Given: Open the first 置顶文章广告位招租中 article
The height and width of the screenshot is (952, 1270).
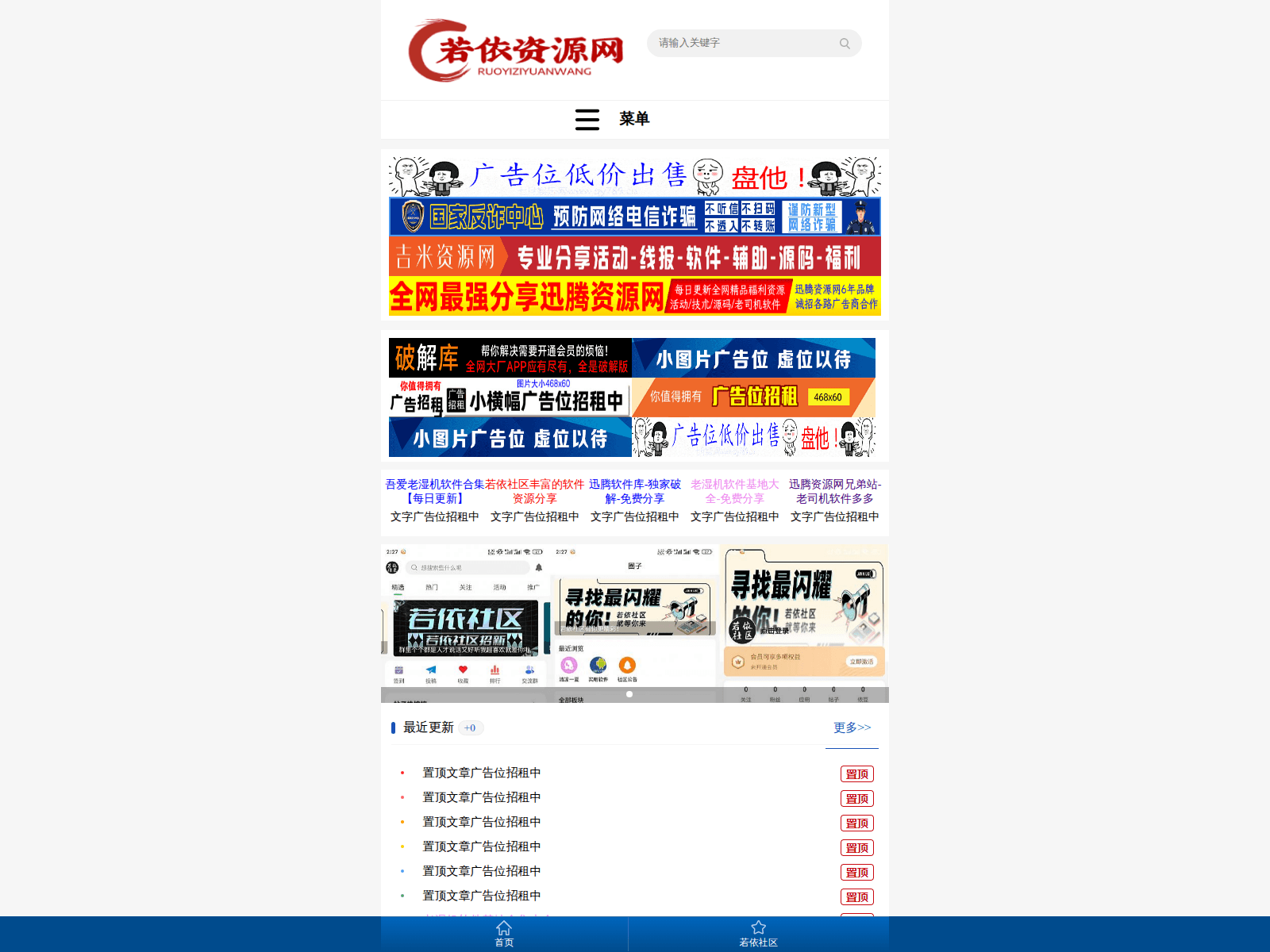Looking at the screenshot, I should point(481,773).
